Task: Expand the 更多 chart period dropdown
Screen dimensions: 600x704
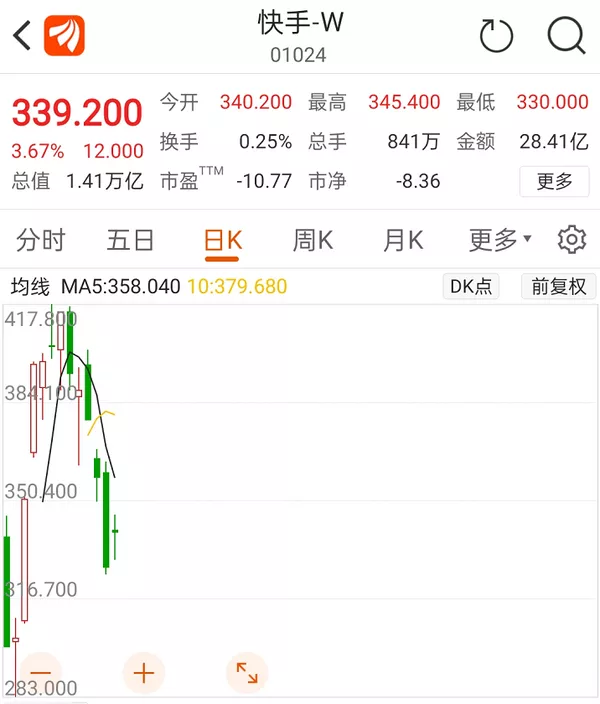Action: 500,240
